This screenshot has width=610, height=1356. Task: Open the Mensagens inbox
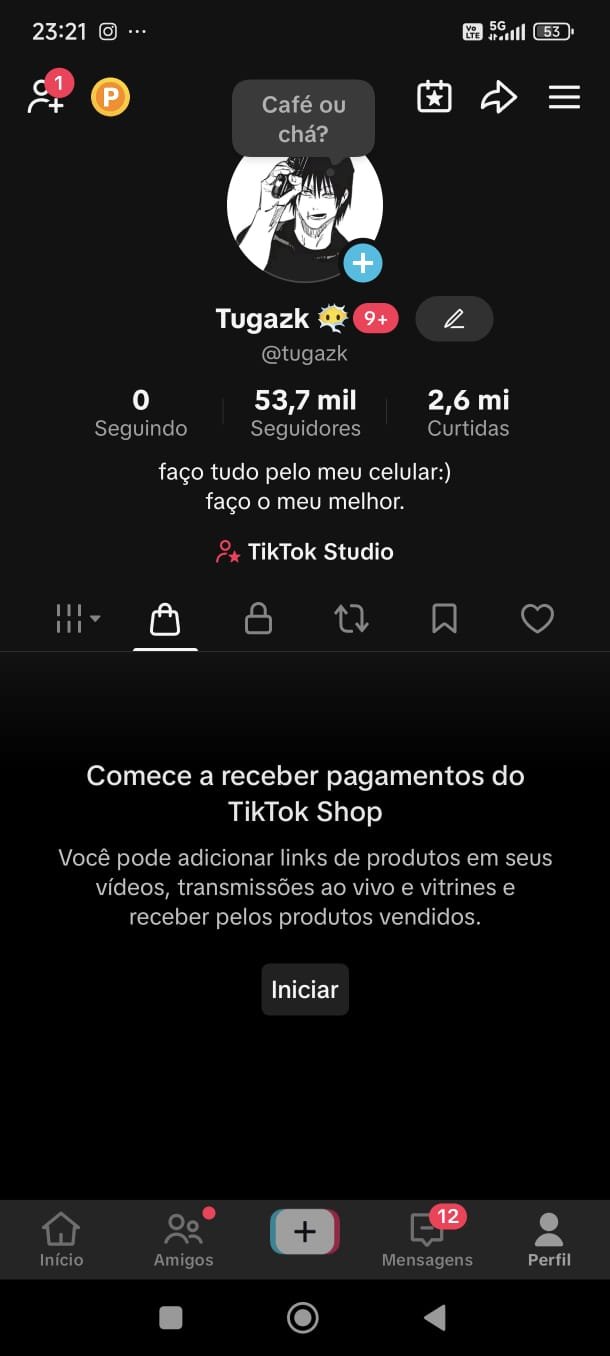pos(427,1240)
